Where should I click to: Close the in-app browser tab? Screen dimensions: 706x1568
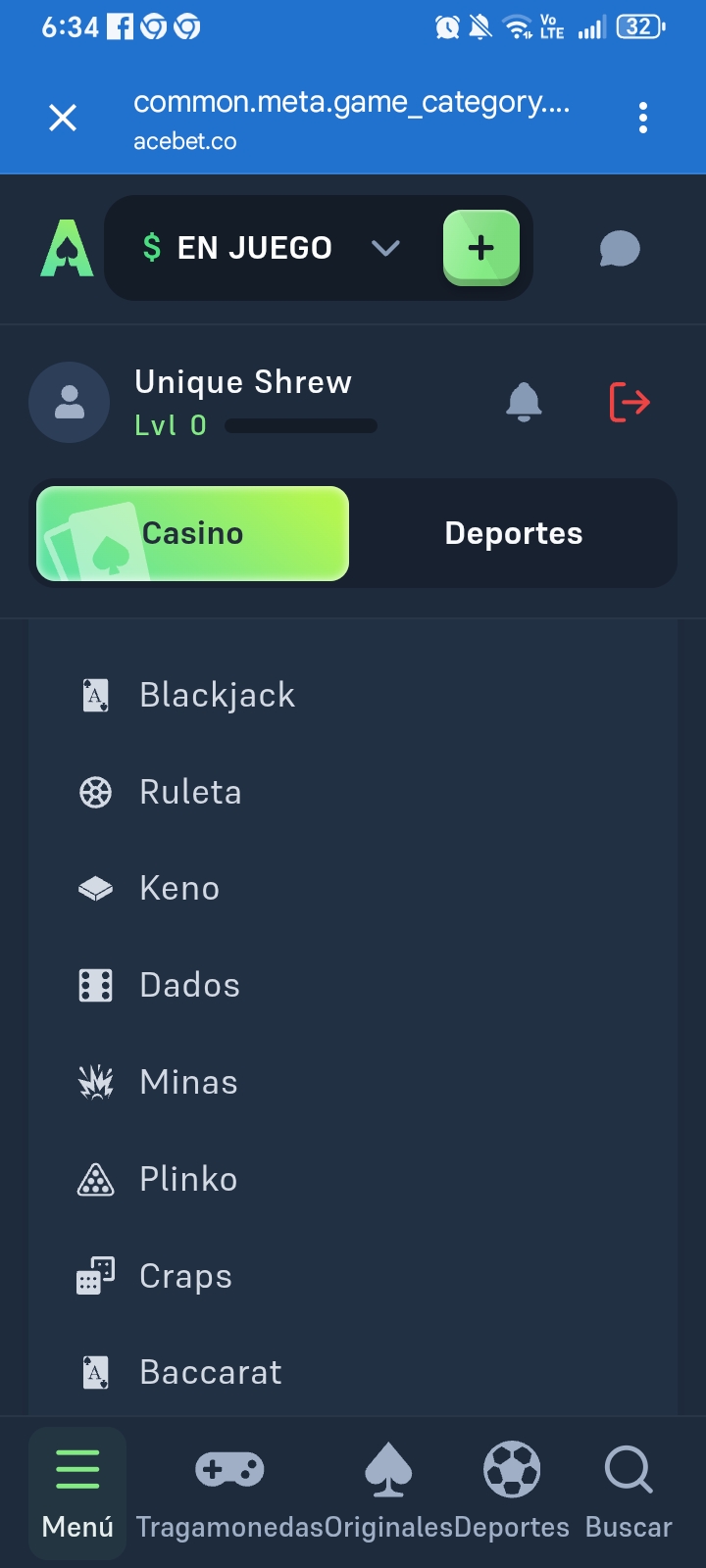[x=63, y=119]
